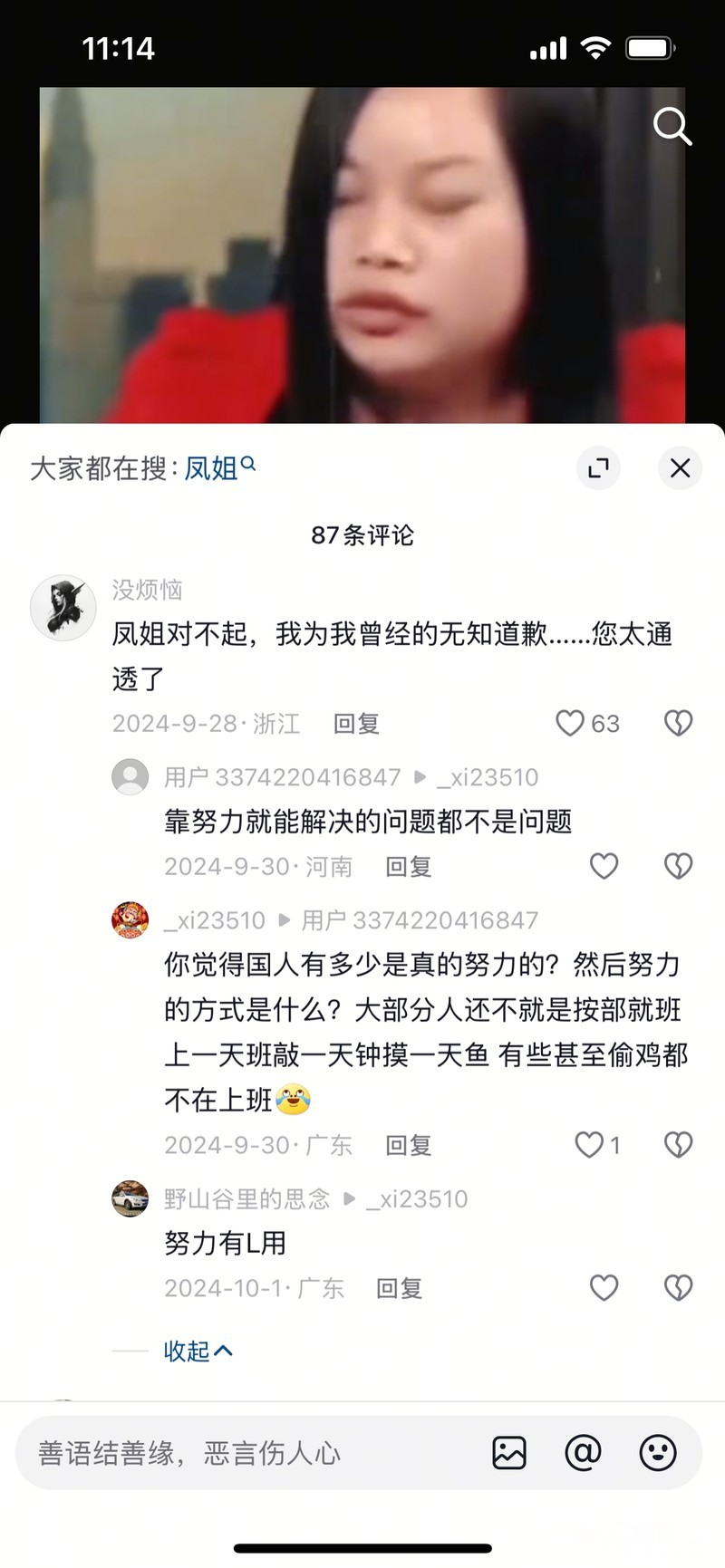This screenshot has height=1568, width=725.
Task: Attach an image to the comment
Action: pos(509,1453)
